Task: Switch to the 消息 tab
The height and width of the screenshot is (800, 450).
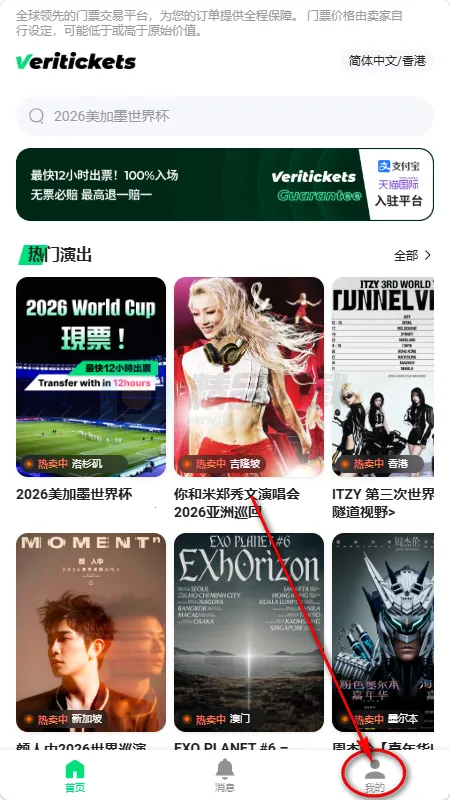Action: tap(225, 776)
